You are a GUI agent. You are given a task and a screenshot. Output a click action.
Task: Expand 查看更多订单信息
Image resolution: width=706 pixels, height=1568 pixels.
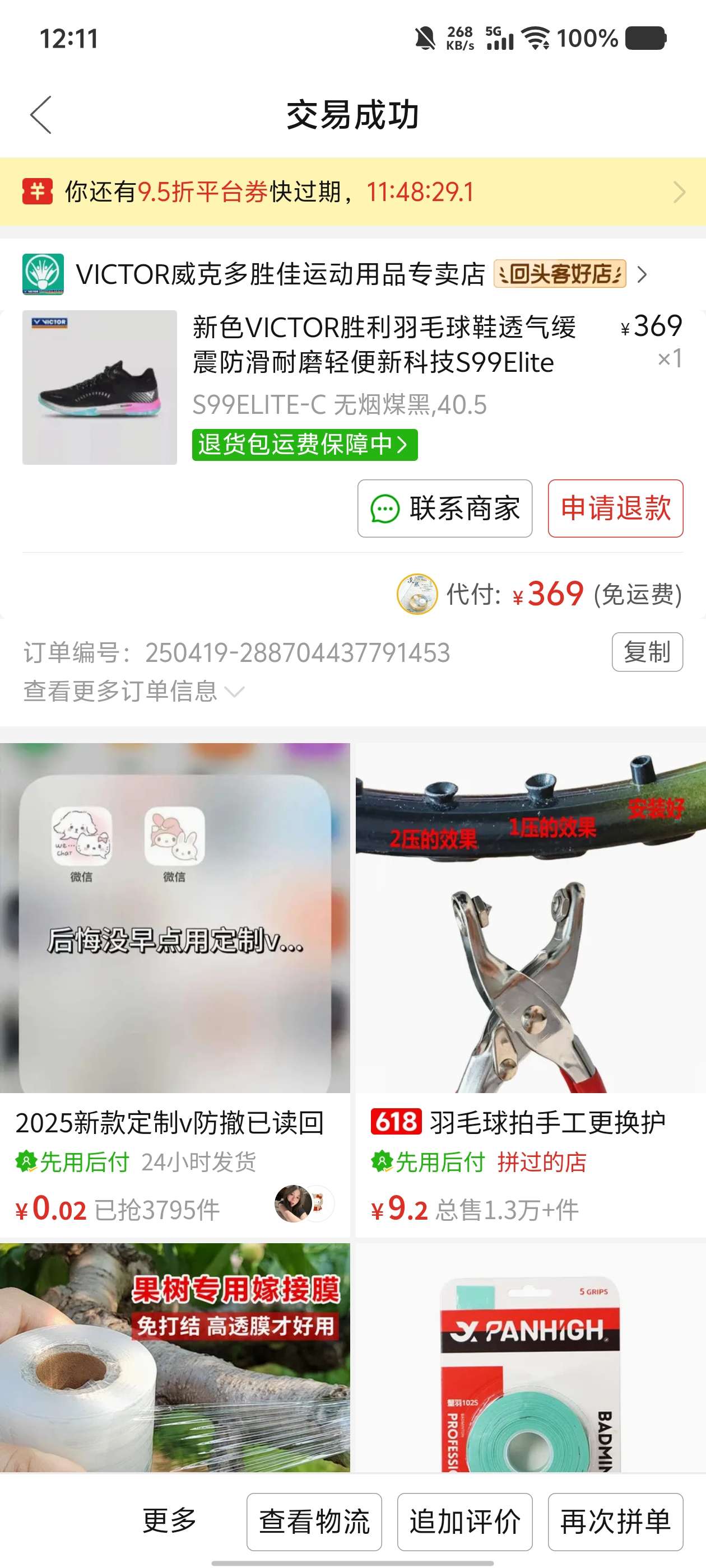point(133,691)
